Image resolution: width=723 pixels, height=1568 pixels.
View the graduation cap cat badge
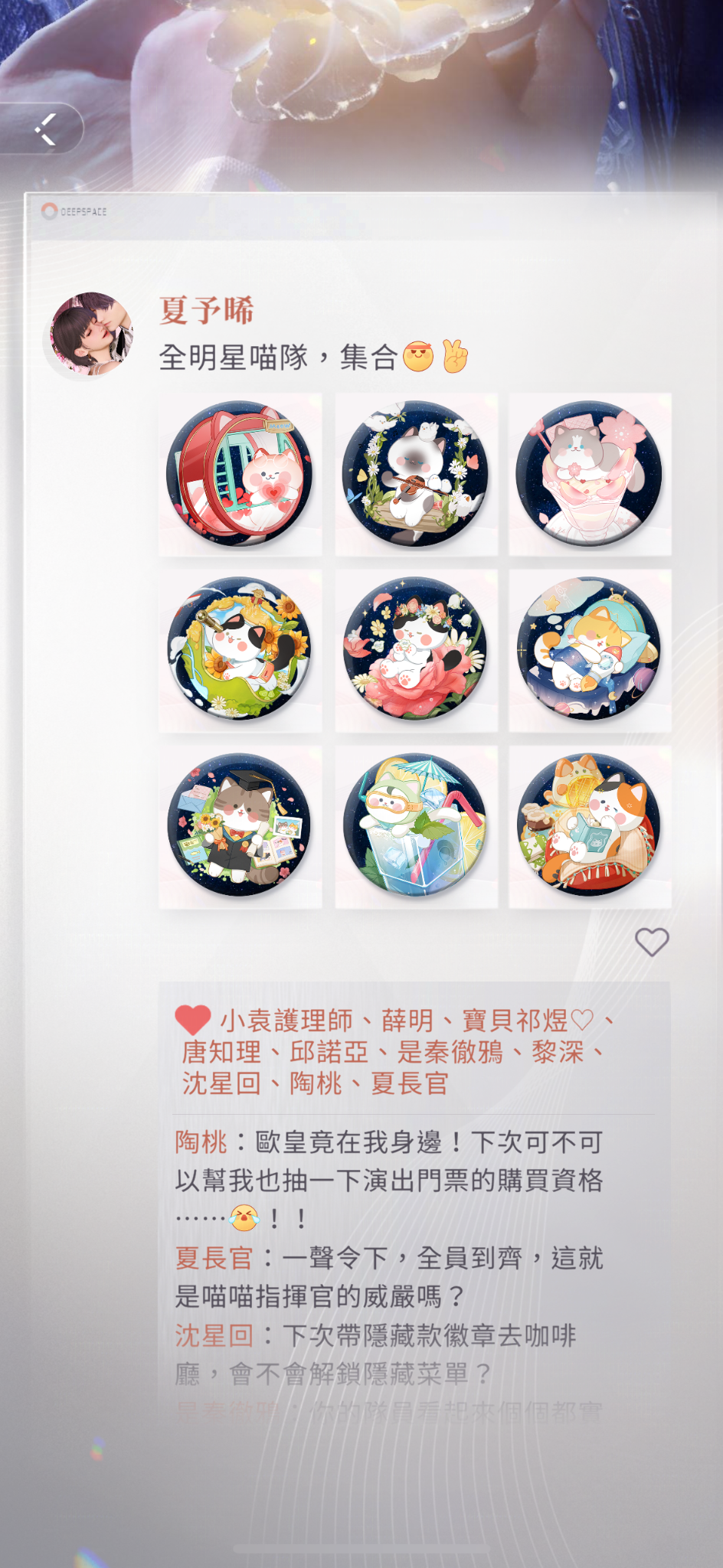pos(240,826)
